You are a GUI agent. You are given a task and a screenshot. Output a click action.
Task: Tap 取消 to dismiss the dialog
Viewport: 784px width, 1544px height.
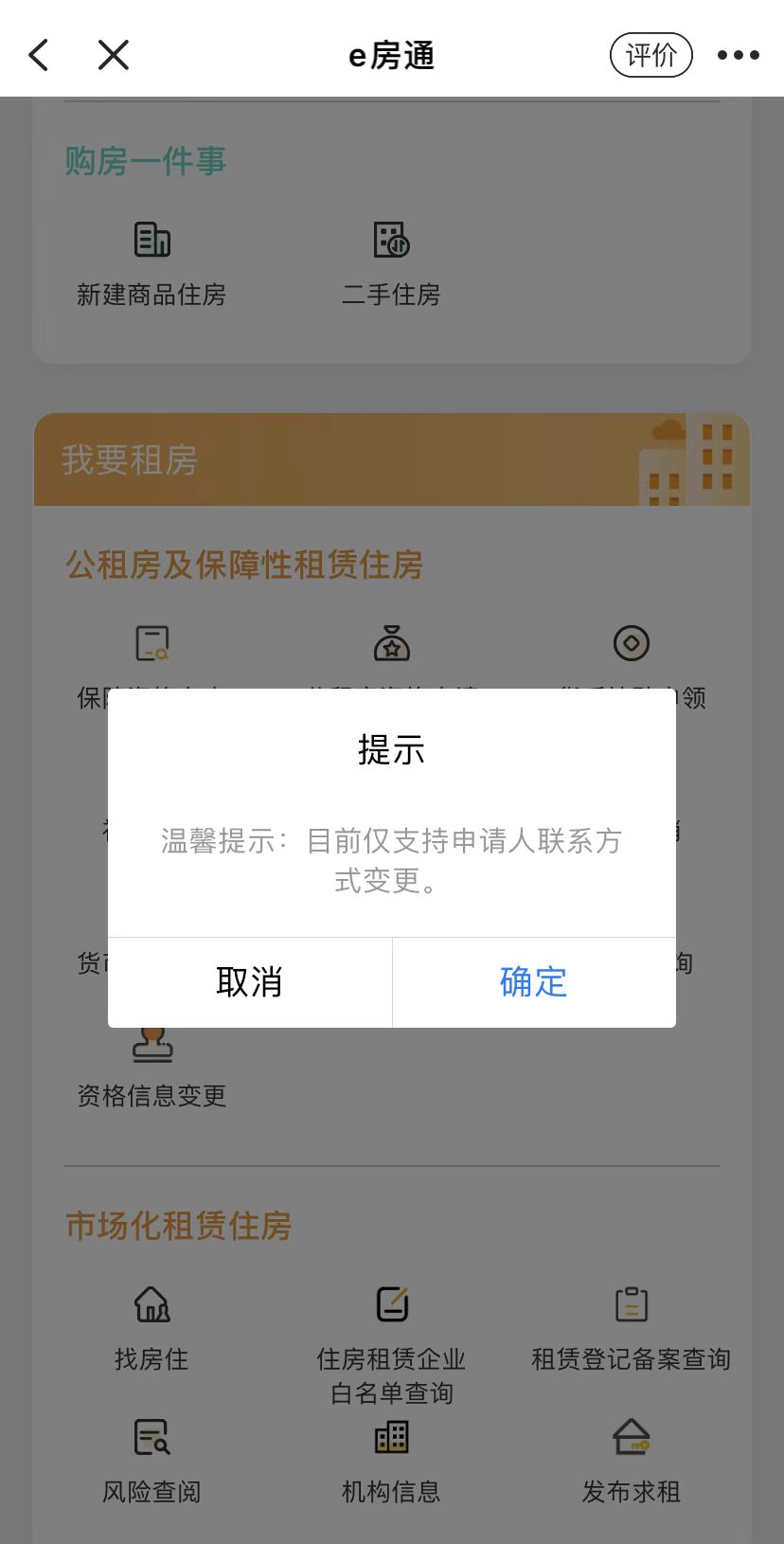[x=250, y=982]
